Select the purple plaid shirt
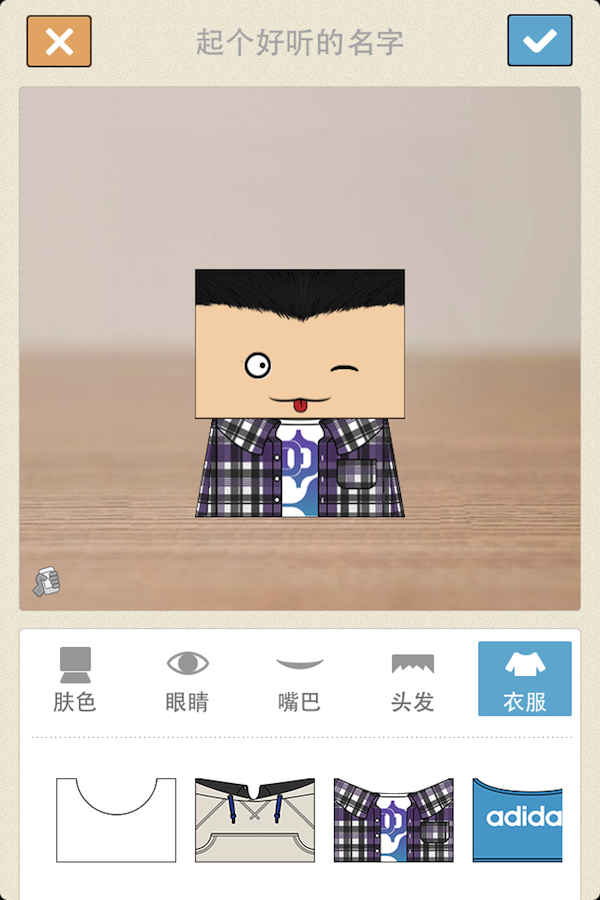 click(x=393, y=820)
